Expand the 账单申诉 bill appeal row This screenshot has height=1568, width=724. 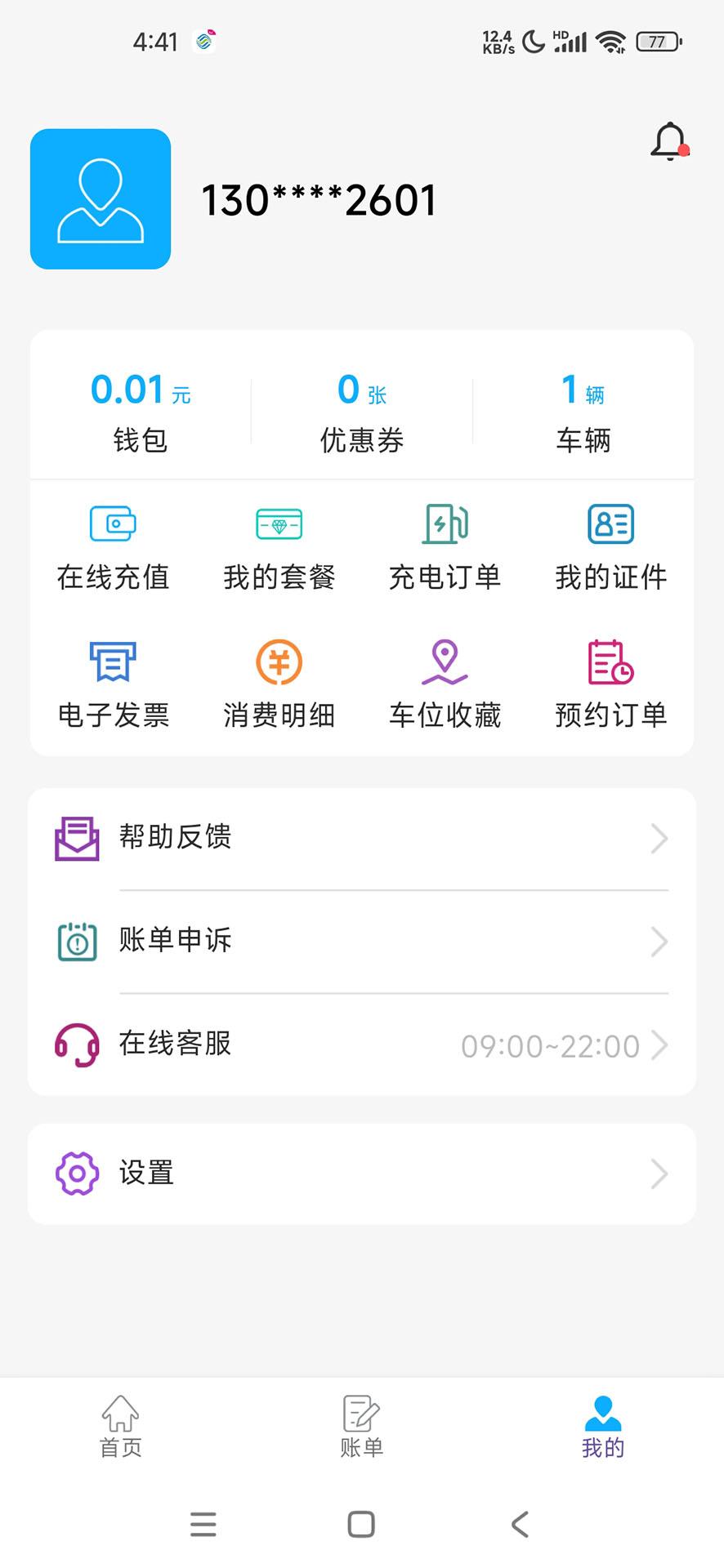tap(360, 941)
